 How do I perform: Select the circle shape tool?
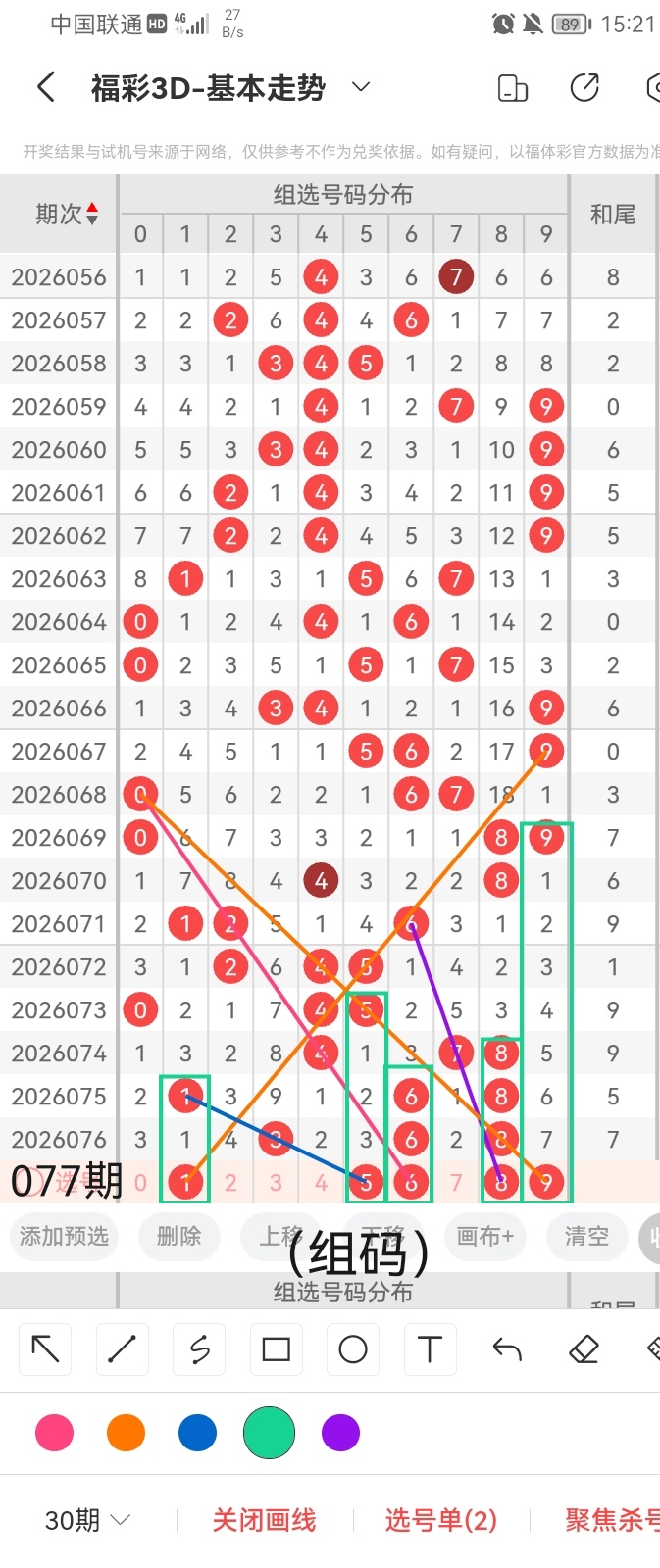point(353,1349)
